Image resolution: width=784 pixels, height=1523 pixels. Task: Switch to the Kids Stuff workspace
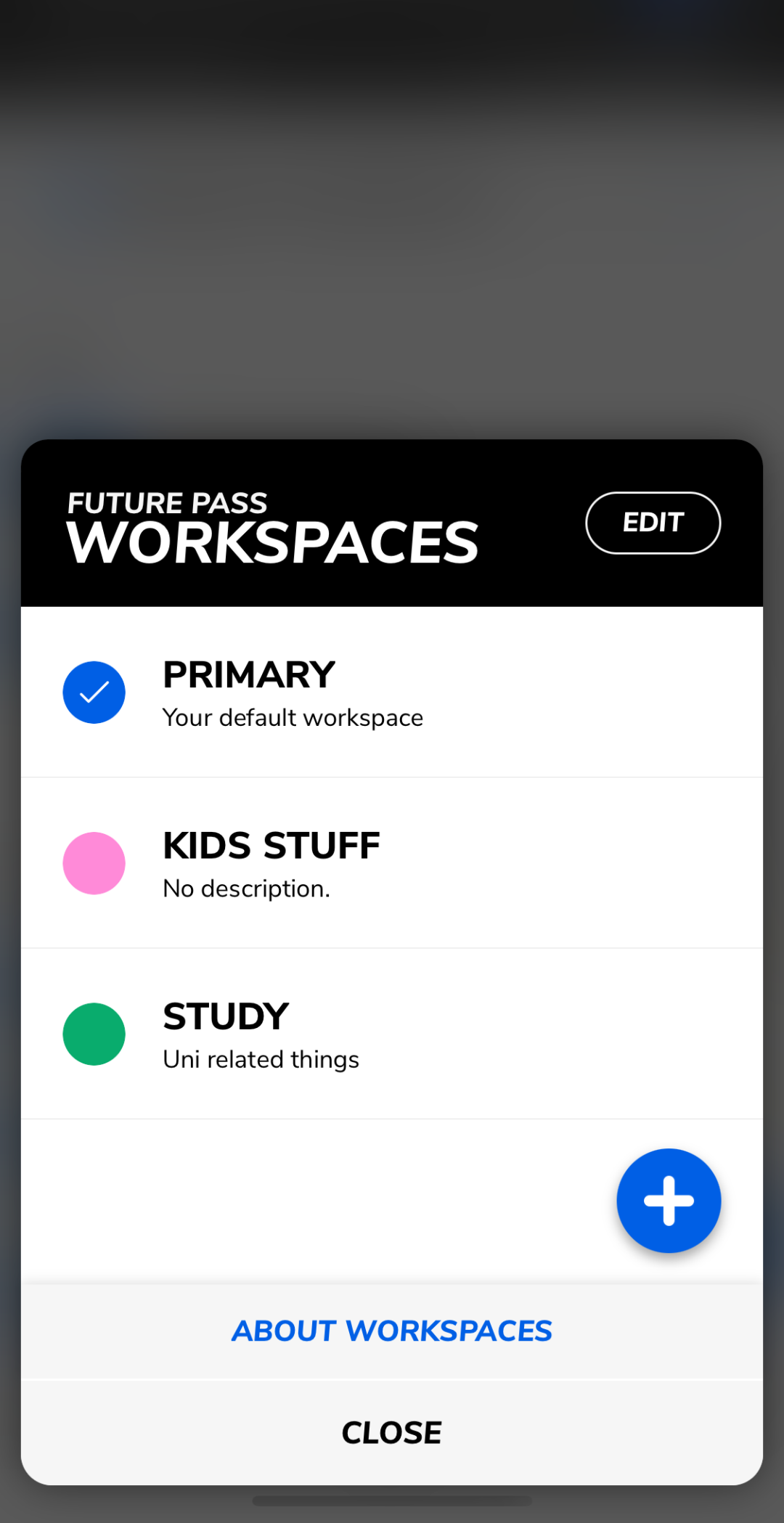pos(392,862)
